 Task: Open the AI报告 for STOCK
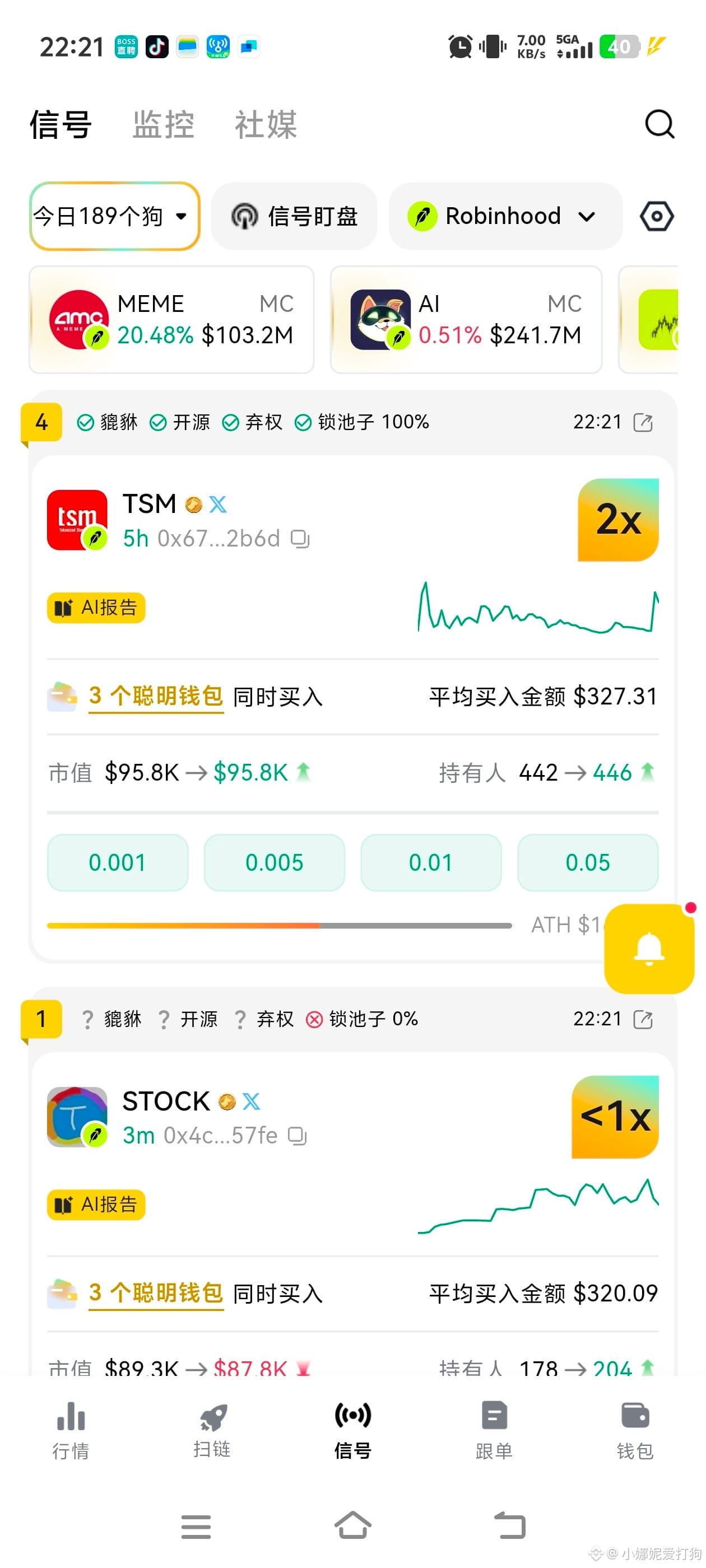[x=96, y=1205]
